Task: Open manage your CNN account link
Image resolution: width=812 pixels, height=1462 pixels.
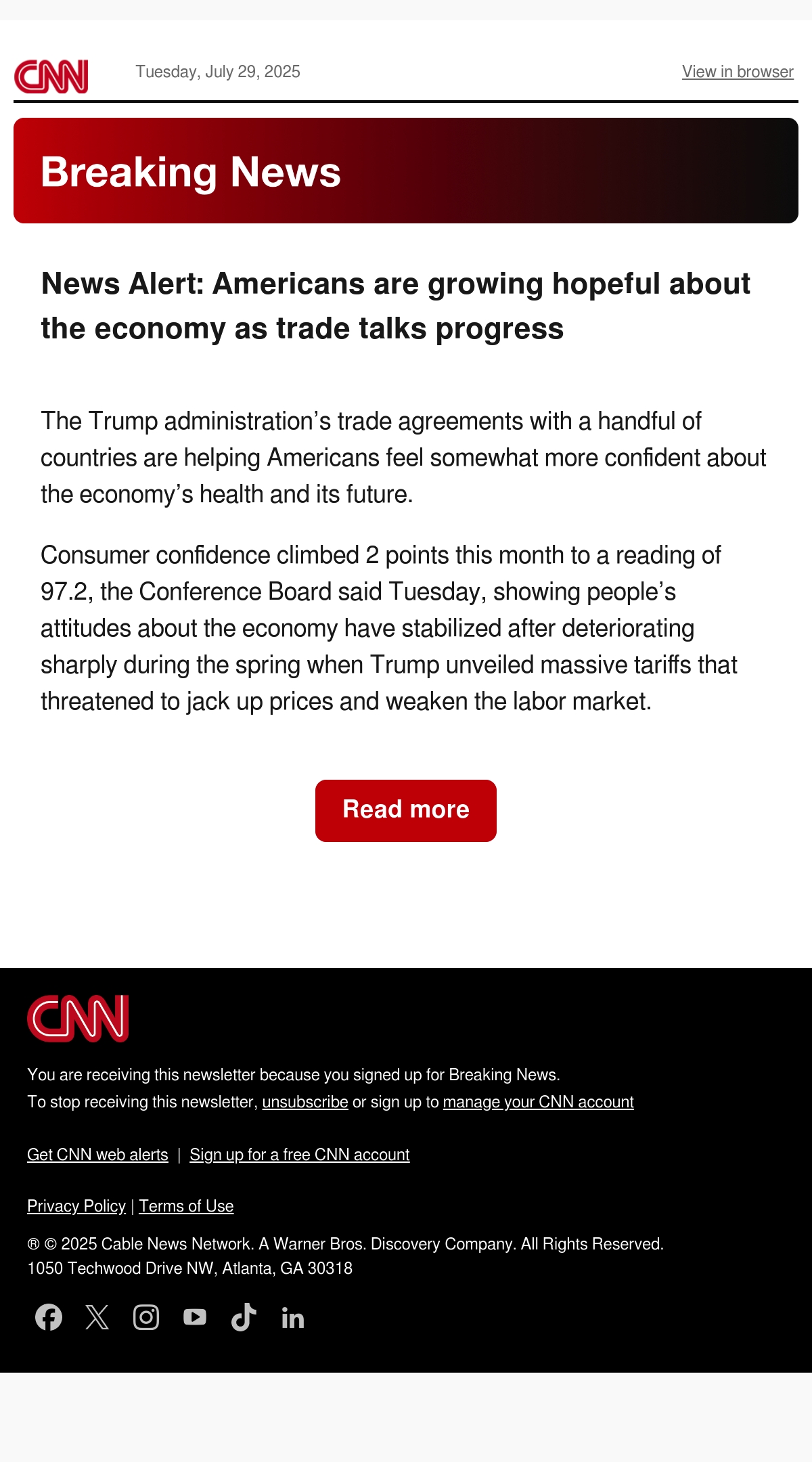Action: tap(538, 1102)
